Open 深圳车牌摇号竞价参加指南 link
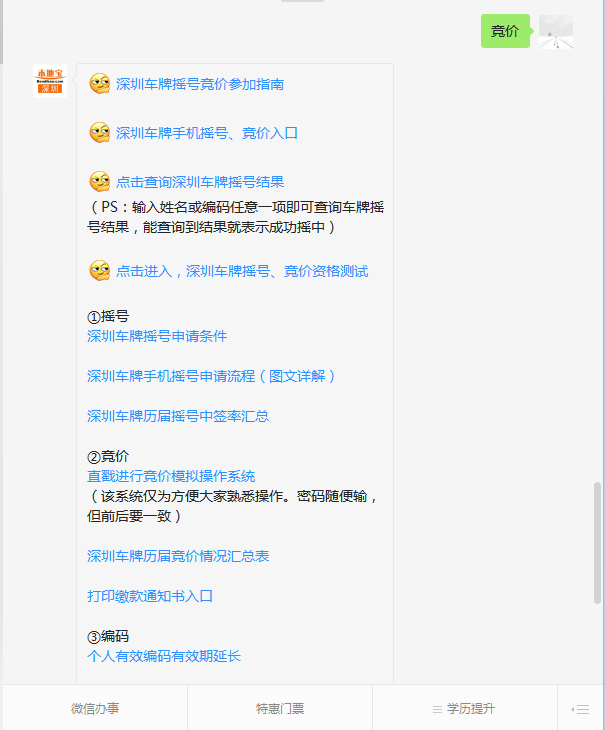The width and height of the screenshot is (605, 730). pos(199,84)
